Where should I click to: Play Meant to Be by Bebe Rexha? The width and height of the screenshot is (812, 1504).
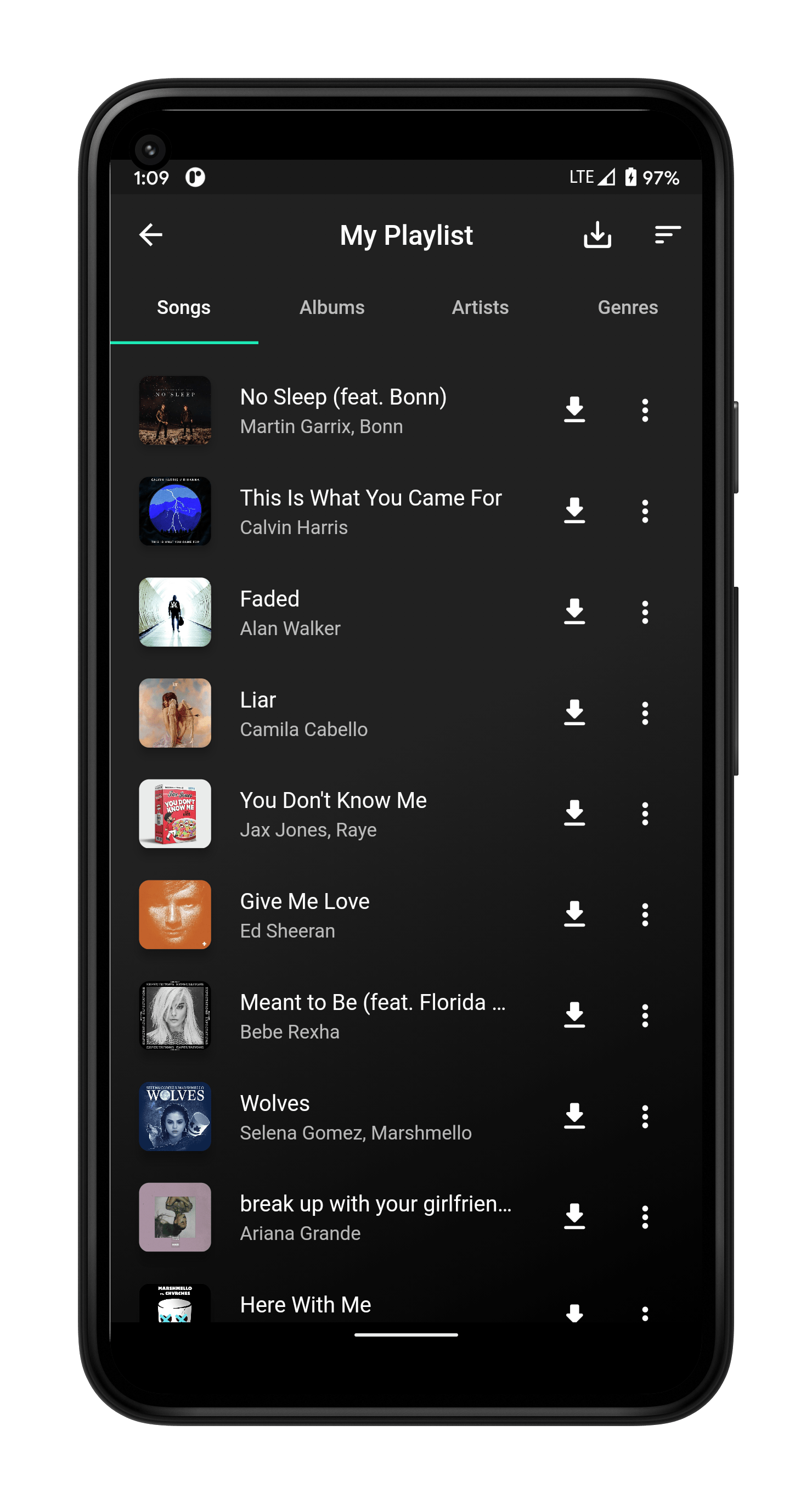point(372,1015)
